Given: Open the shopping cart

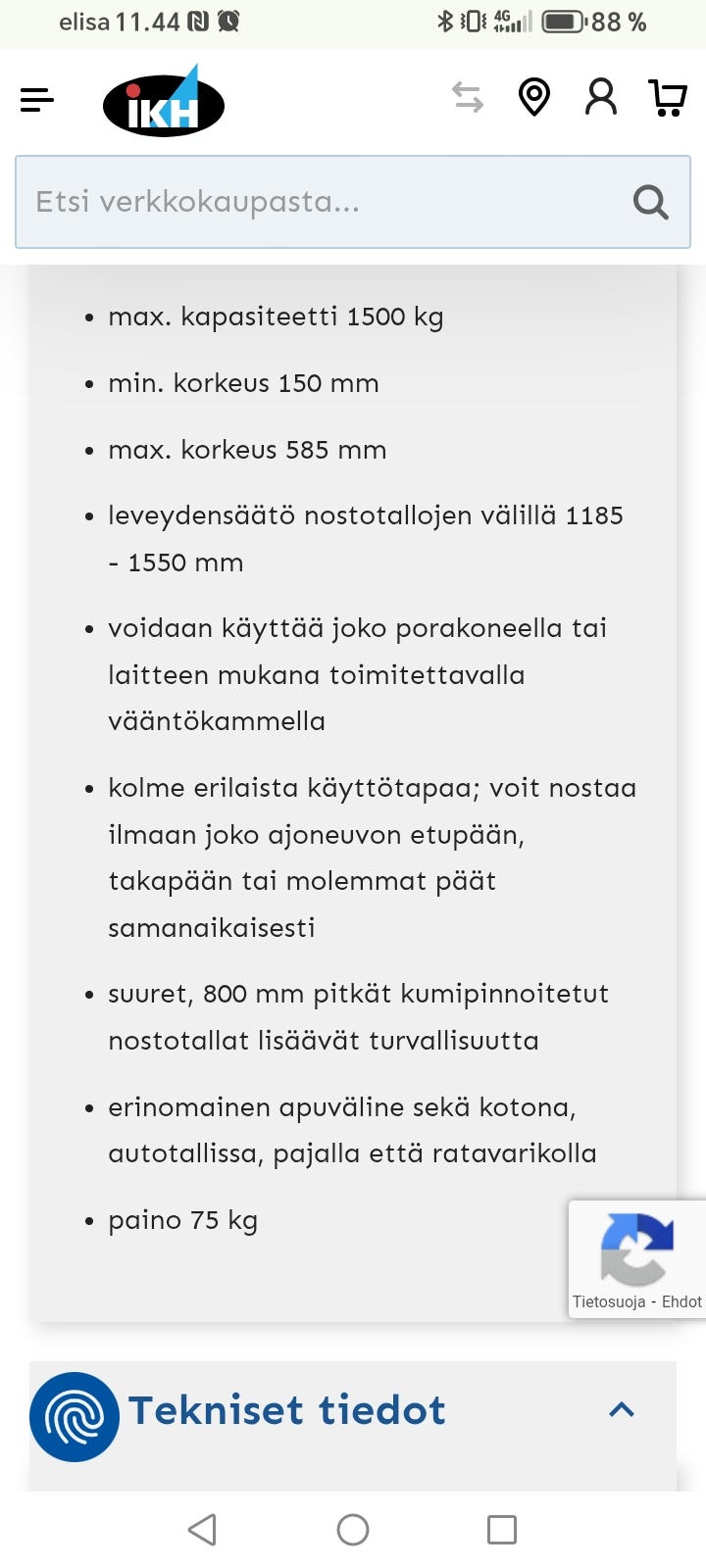Looking at the screenshot, I should pyautogui.click(x=669, y=97).
